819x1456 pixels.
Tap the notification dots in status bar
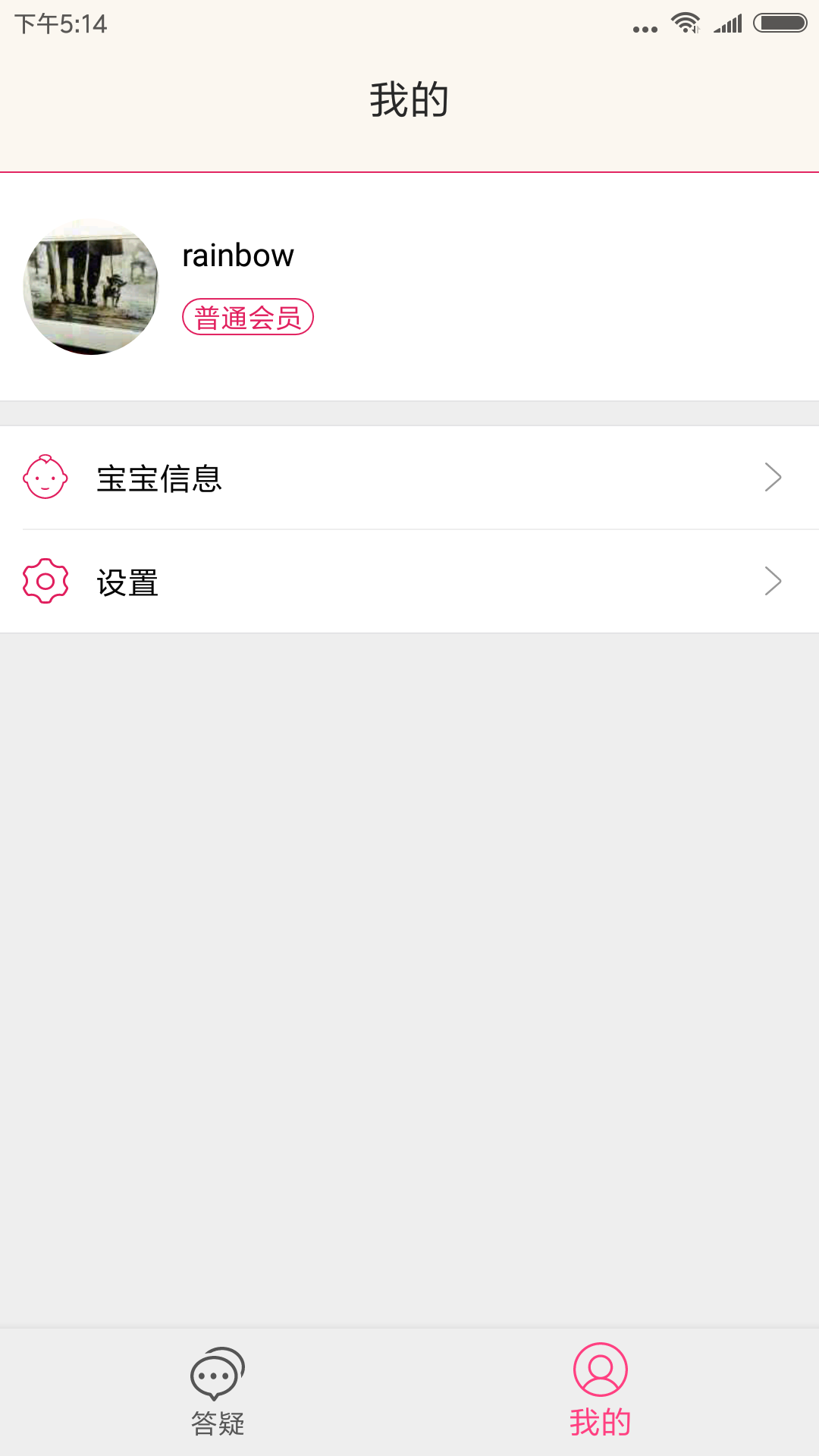point(644,27)
